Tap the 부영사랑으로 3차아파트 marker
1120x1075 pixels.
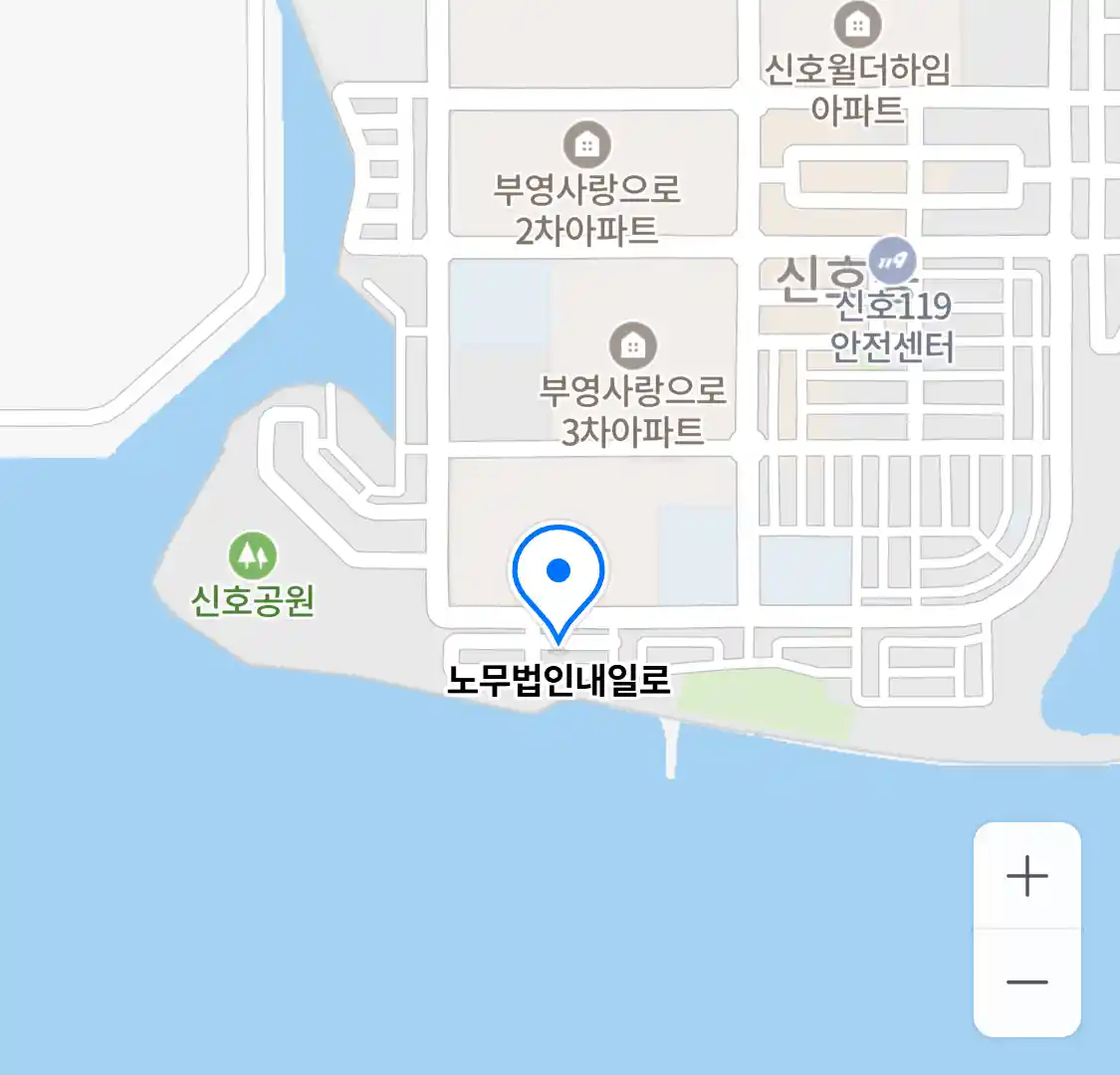[632, 346]
